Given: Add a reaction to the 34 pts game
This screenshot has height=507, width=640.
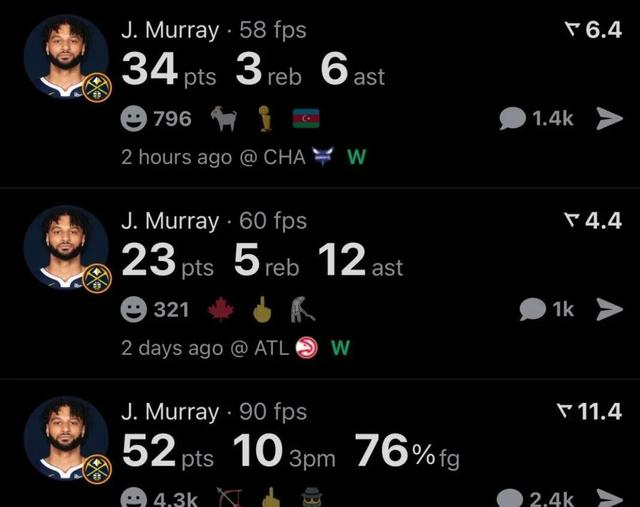Looking at the screenshot, I should click(x=133, y=120).
